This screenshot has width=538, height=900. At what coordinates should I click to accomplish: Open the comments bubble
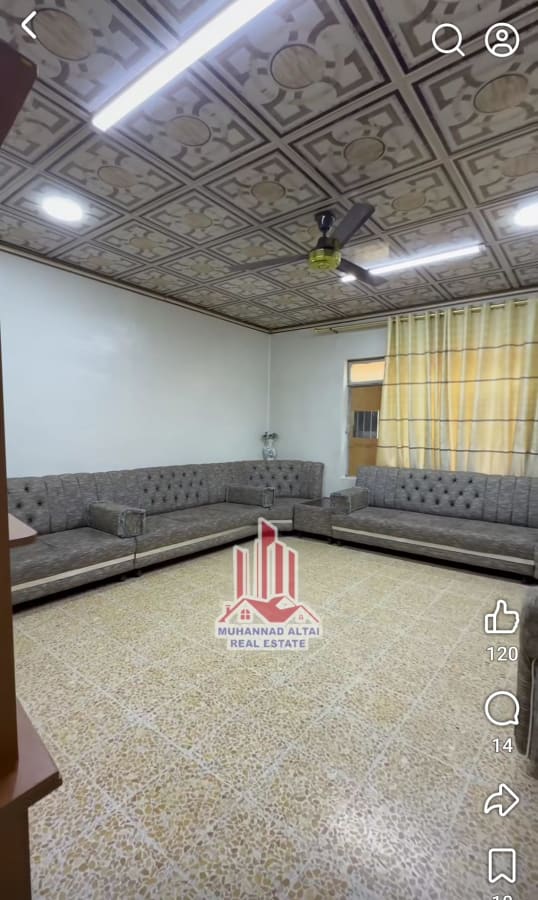point(502,709)
